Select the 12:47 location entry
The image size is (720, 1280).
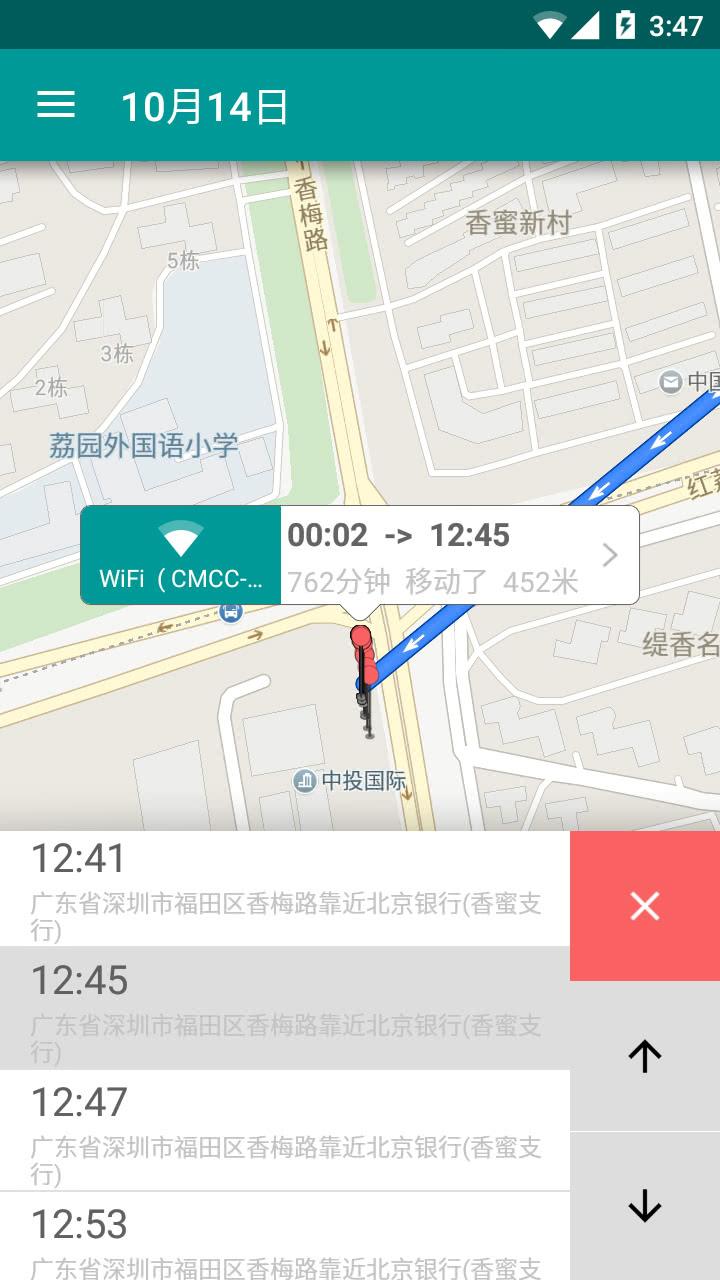coord(285,1130)
